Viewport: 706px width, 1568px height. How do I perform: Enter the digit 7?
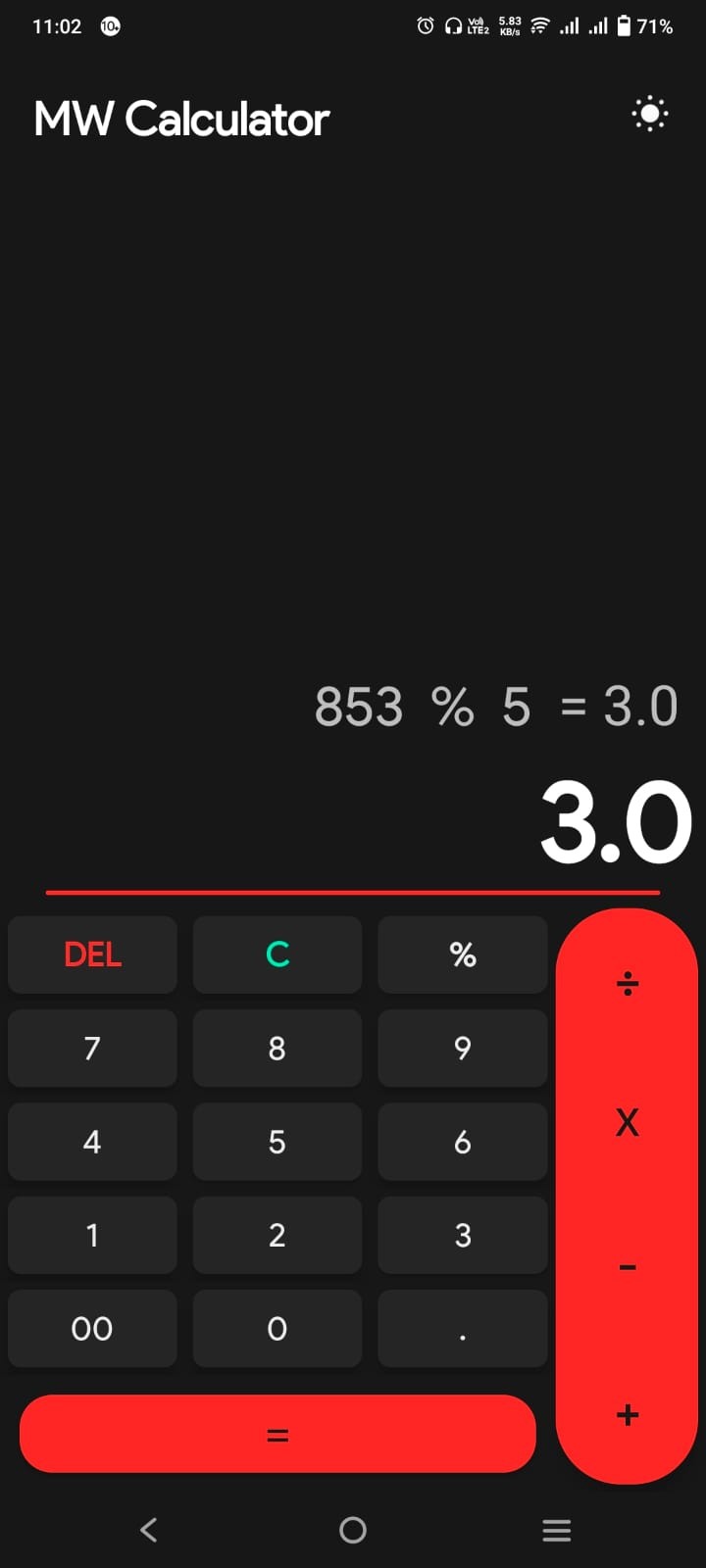[92, 1049]
